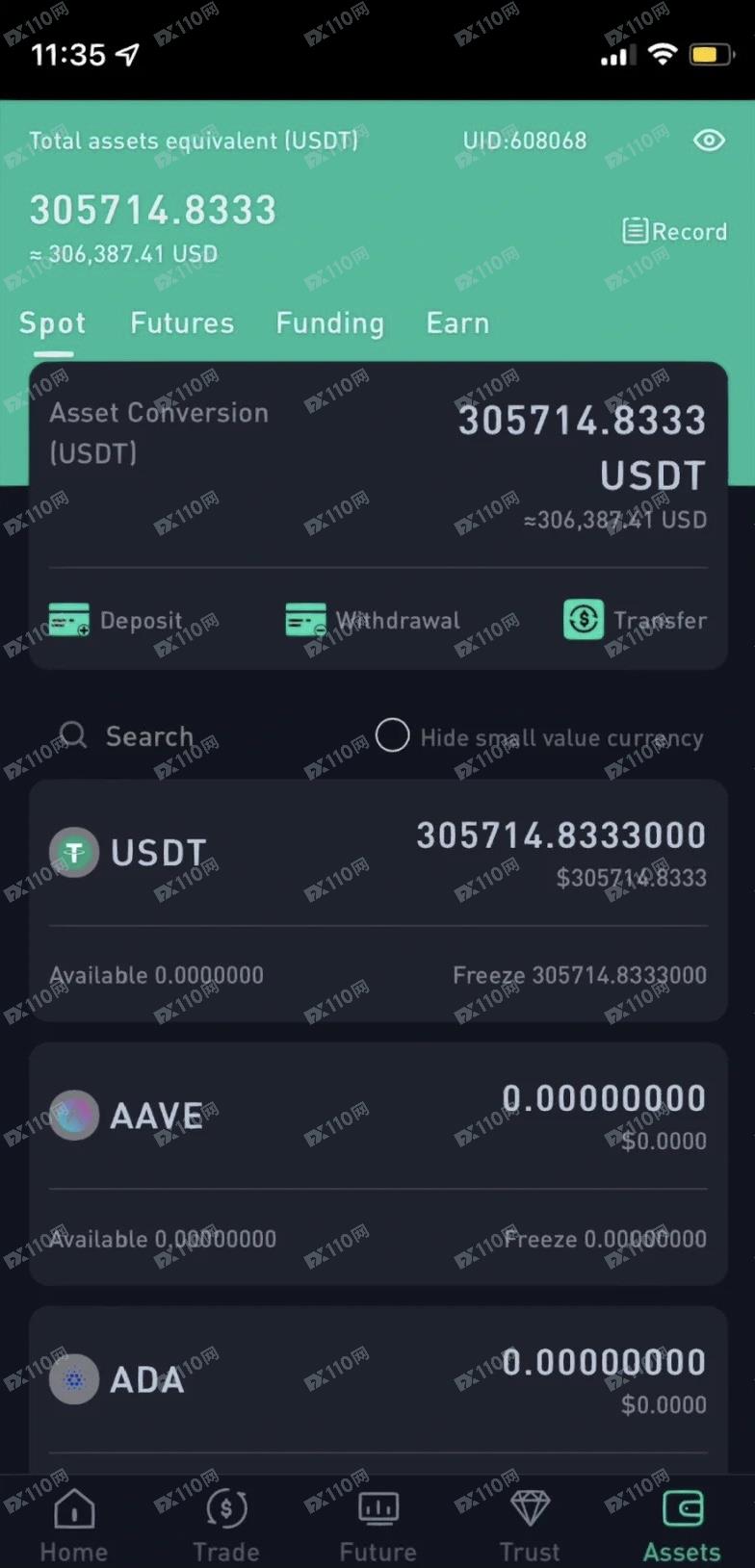Switch to the Futures tab
The image size is (755, 1568).
click(x=182, y=323)
